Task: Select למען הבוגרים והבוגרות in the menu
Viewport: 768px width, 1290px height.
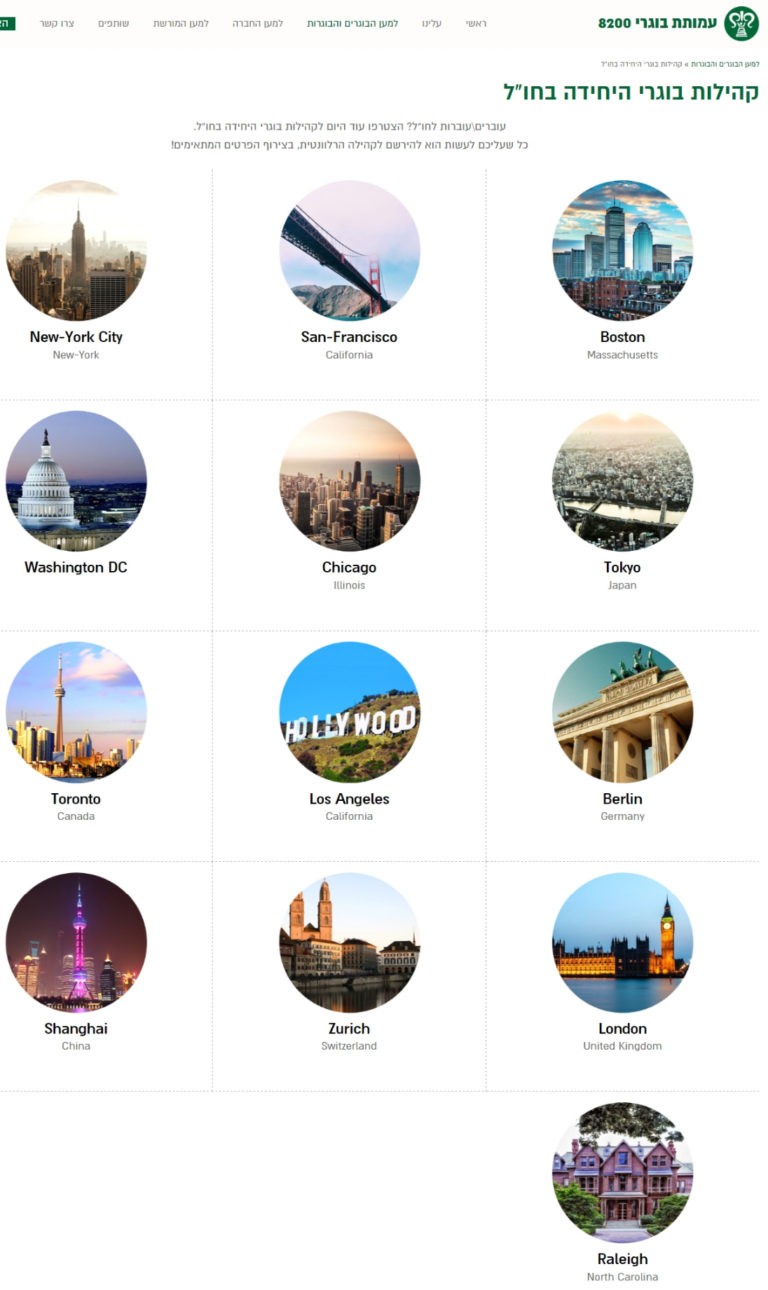Action: click(x=352, y=23)
